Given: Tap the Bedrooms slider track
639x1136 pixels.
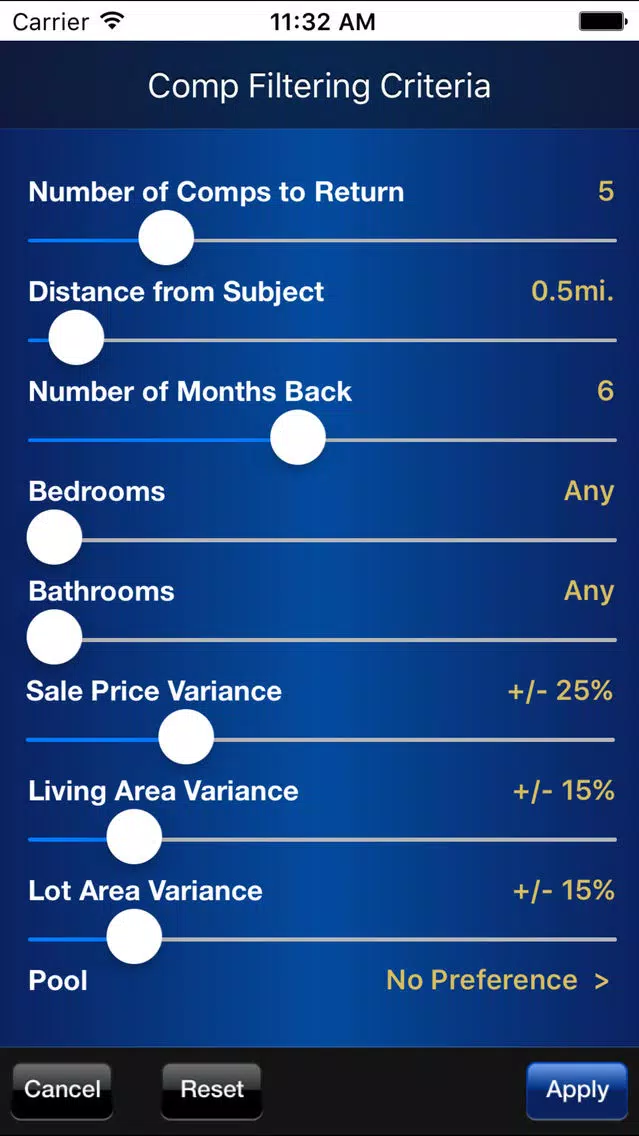Looking at the screenshot, I should coord(322,539).
